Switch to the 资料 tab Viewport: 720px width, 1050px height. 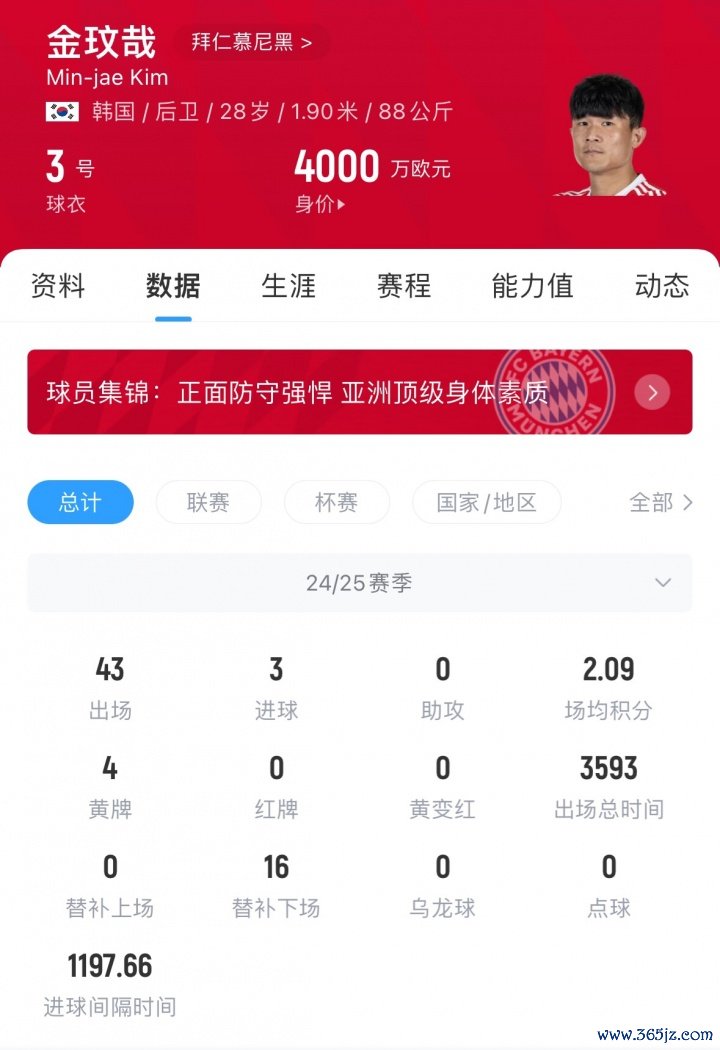coord(58,286)
